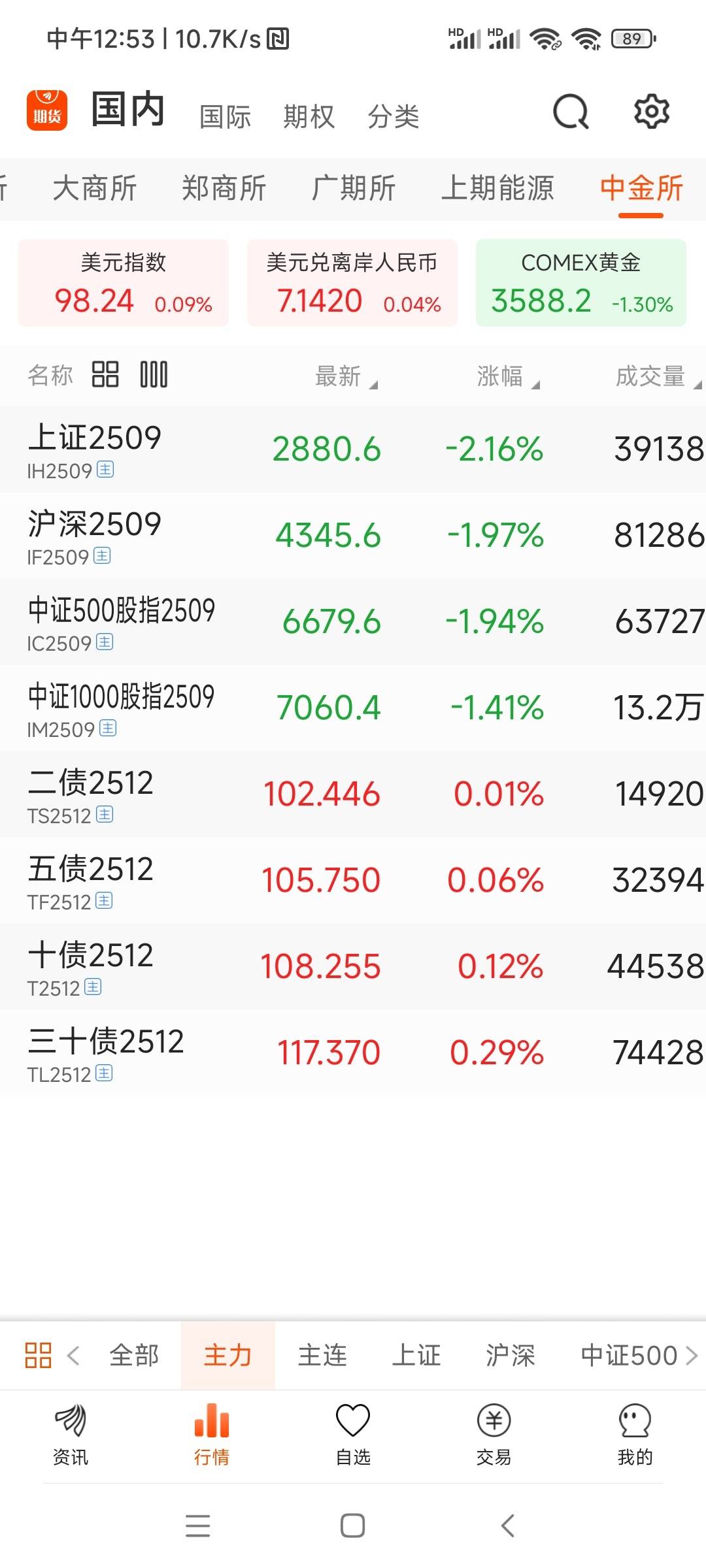The height and width of the screenshot is (1568, 706).
Task: Filter contracts by 全部
Action: click(x=134, y=1356)
